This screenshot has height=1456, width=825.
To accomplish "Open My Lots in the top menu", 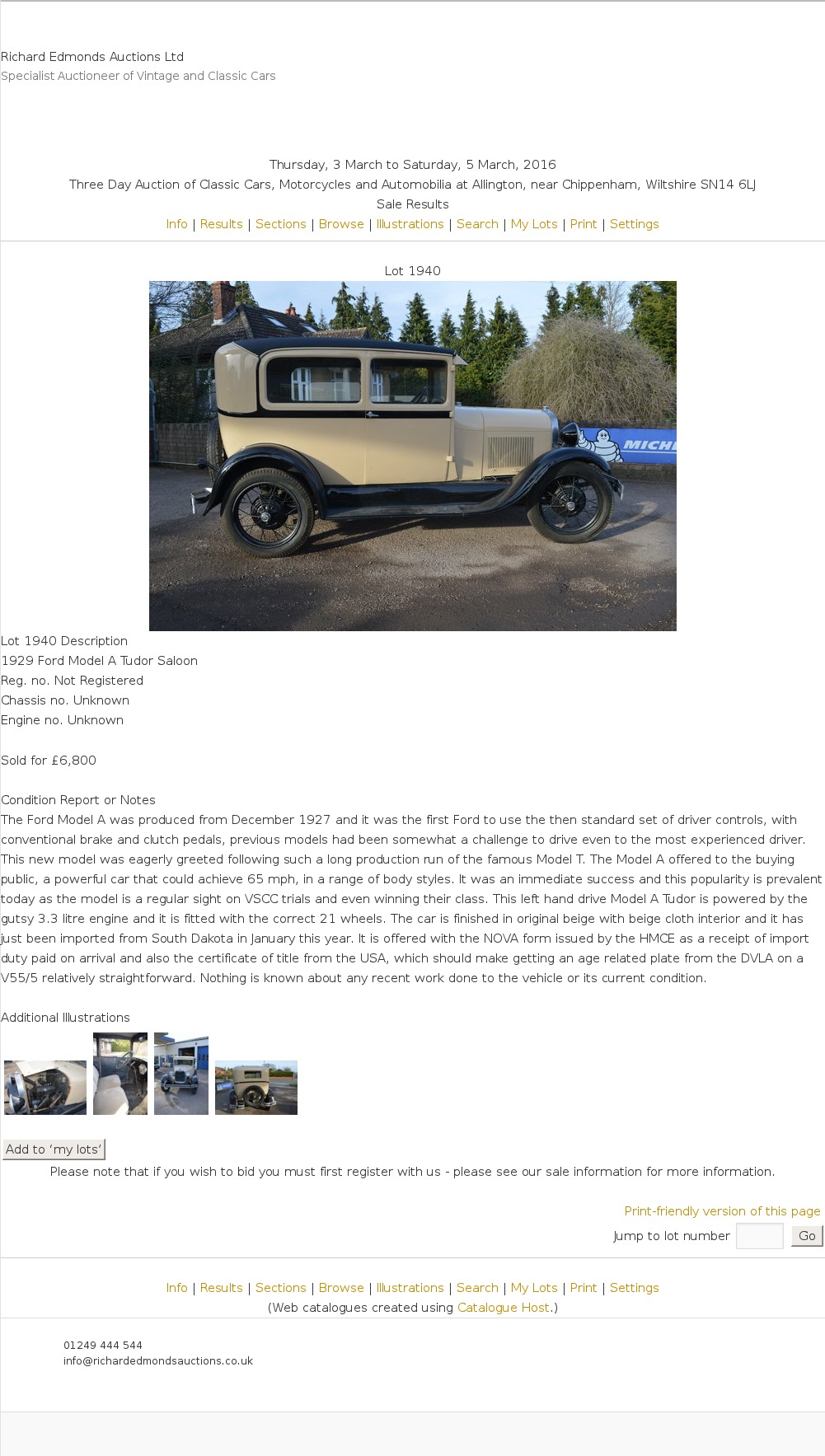I will coord(534,224).
